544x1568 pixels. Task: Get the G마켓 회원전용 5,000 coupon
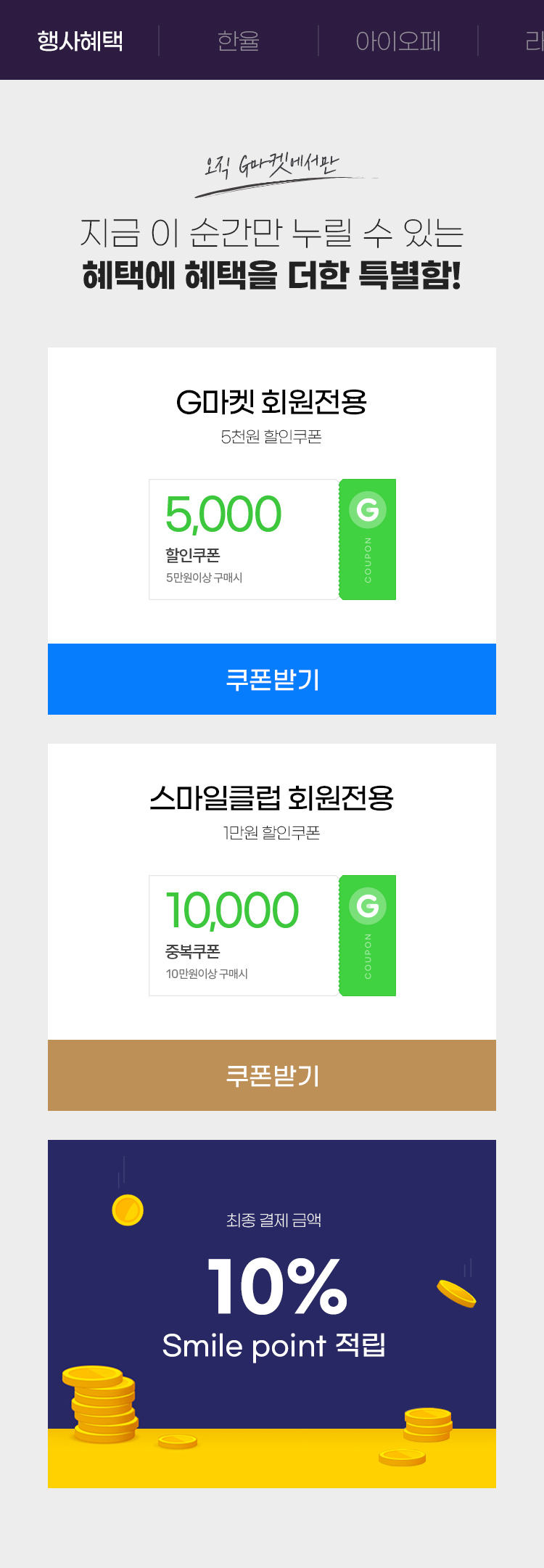pos(272,679)
